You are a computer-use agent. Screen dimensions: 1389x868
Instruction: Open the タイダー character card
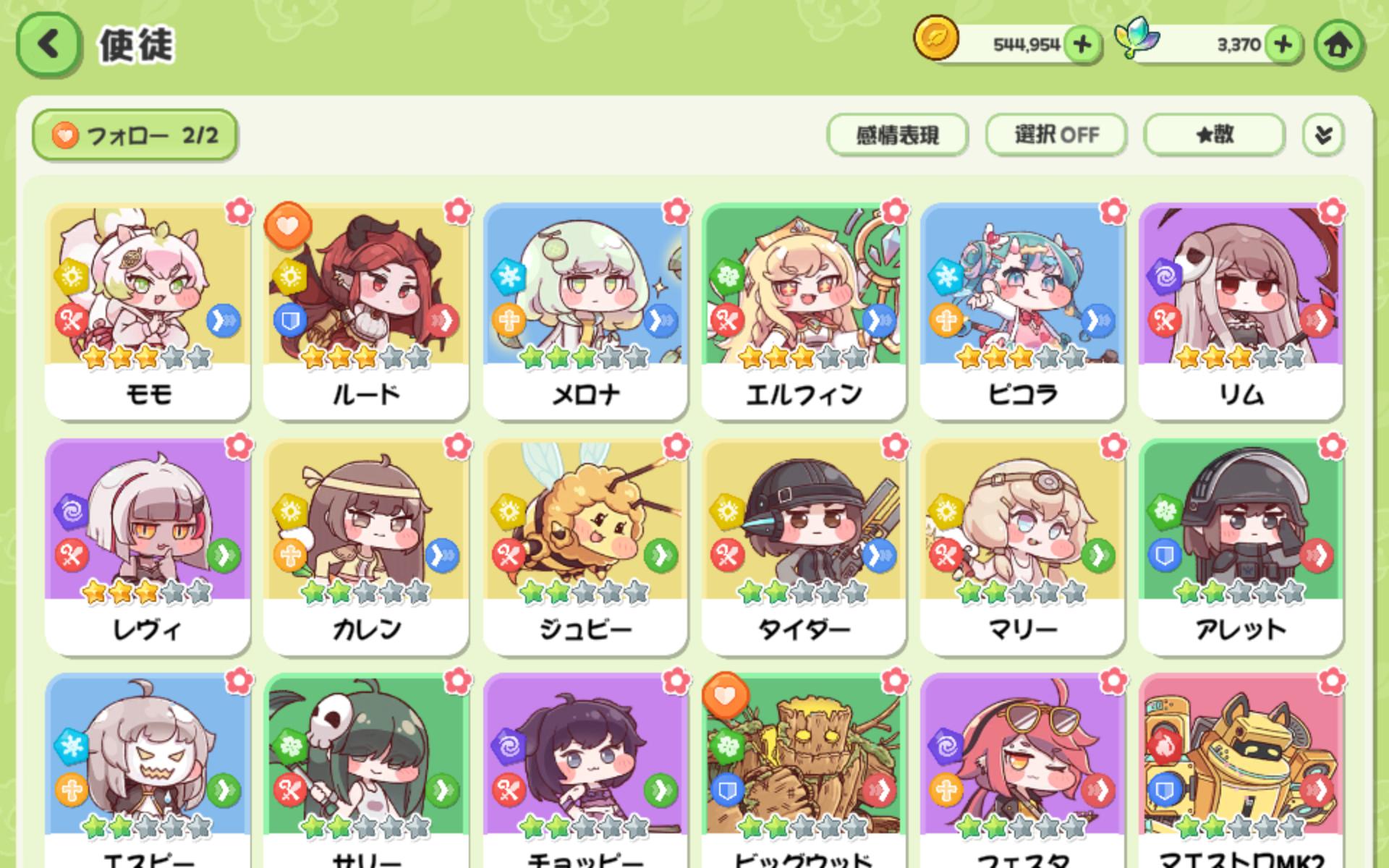[804, 546]
